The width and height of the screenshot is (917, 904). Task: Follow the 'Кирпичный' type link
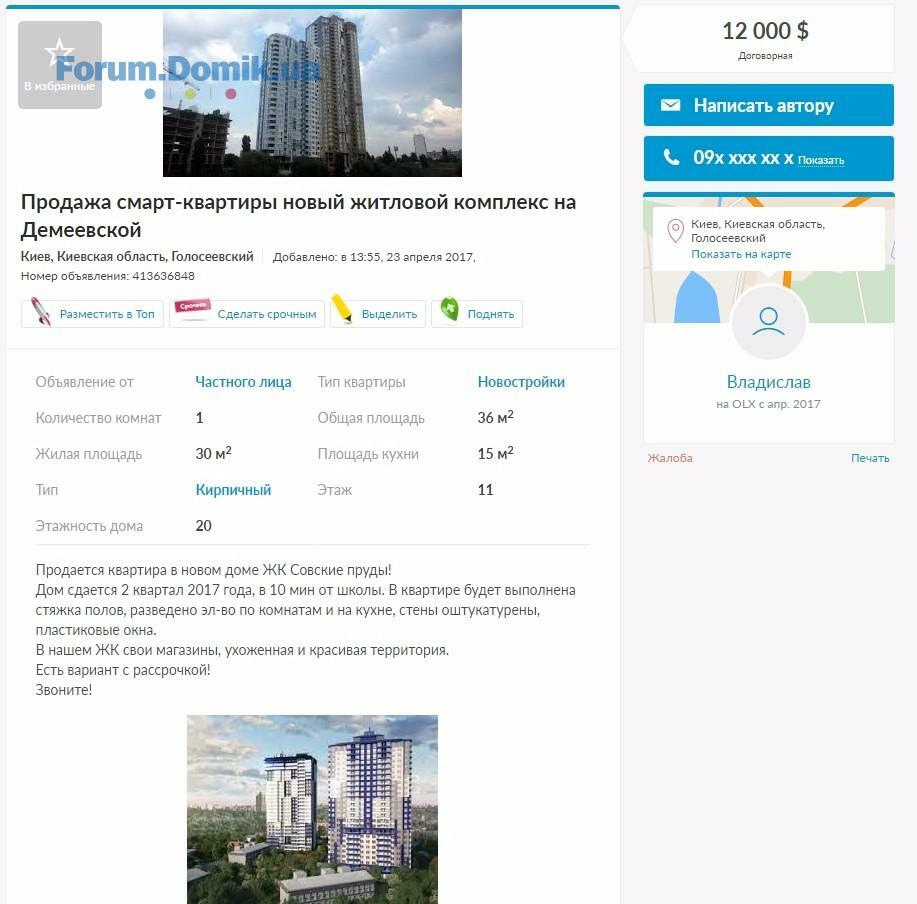[x=233, y=490]
